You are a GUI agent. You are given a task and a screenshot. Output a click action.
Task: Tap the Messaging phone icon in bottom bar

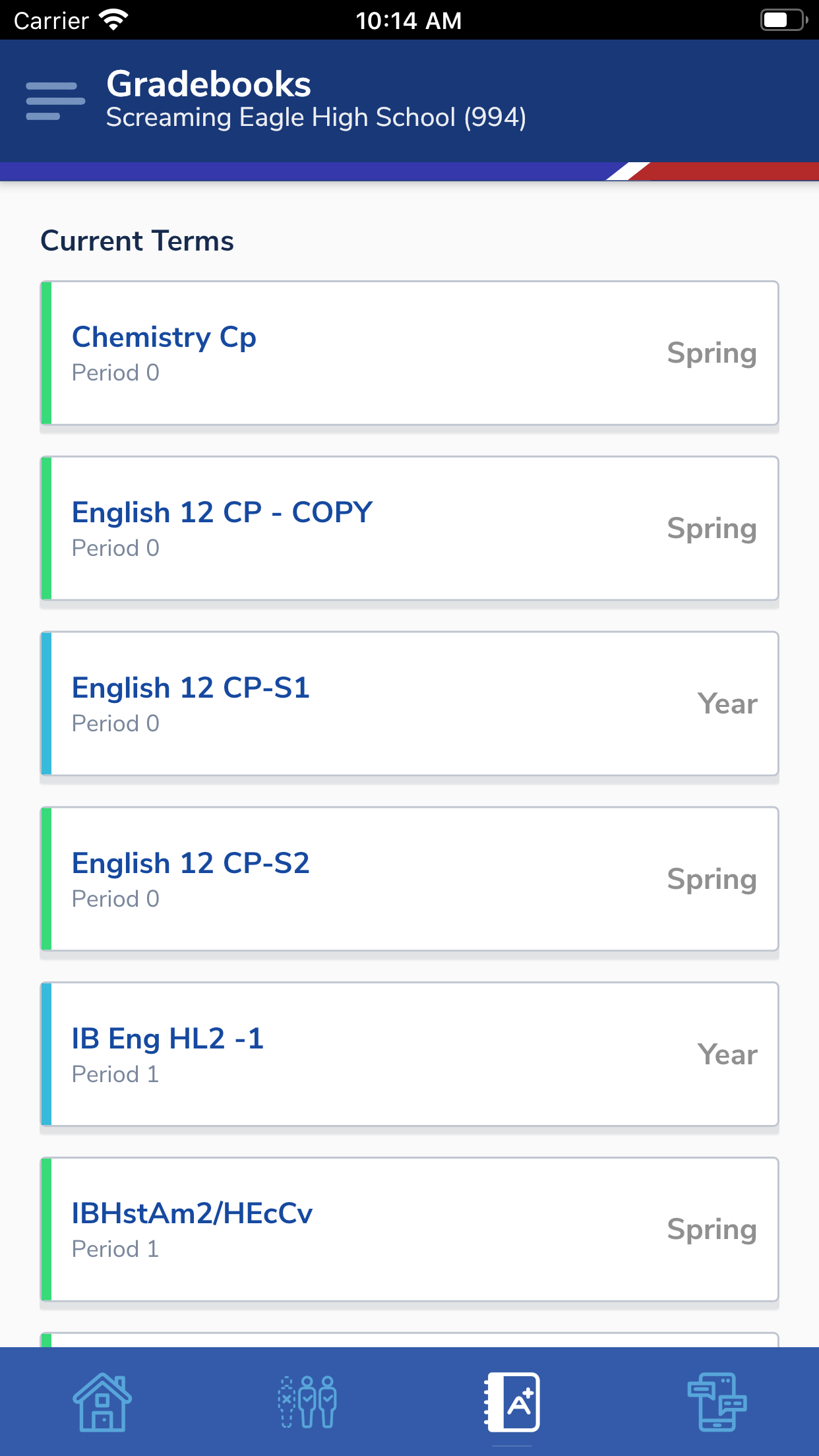tap(717, 1403)
